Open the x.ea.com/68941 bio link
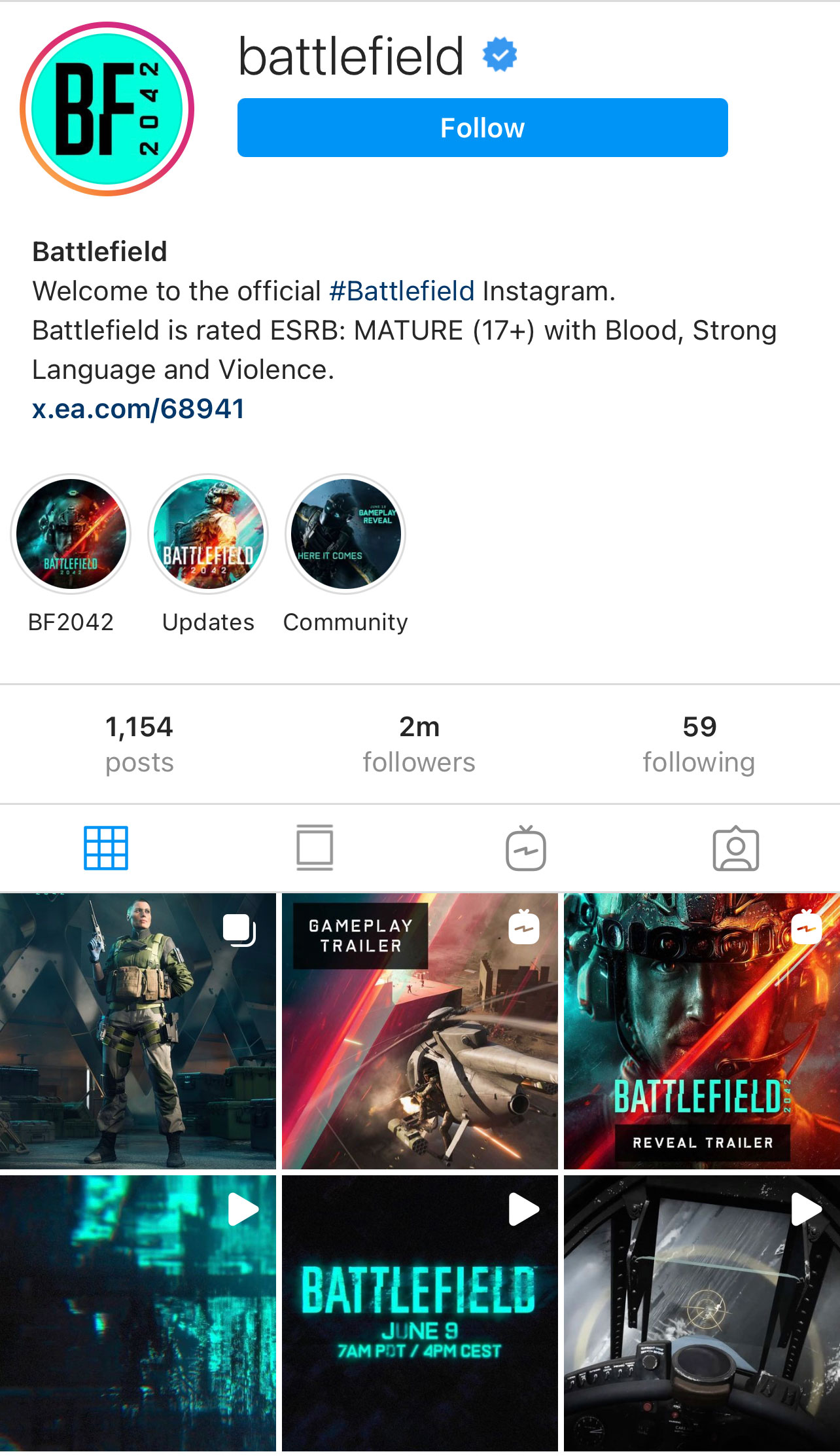840x1456 pixels. (138, 409)
